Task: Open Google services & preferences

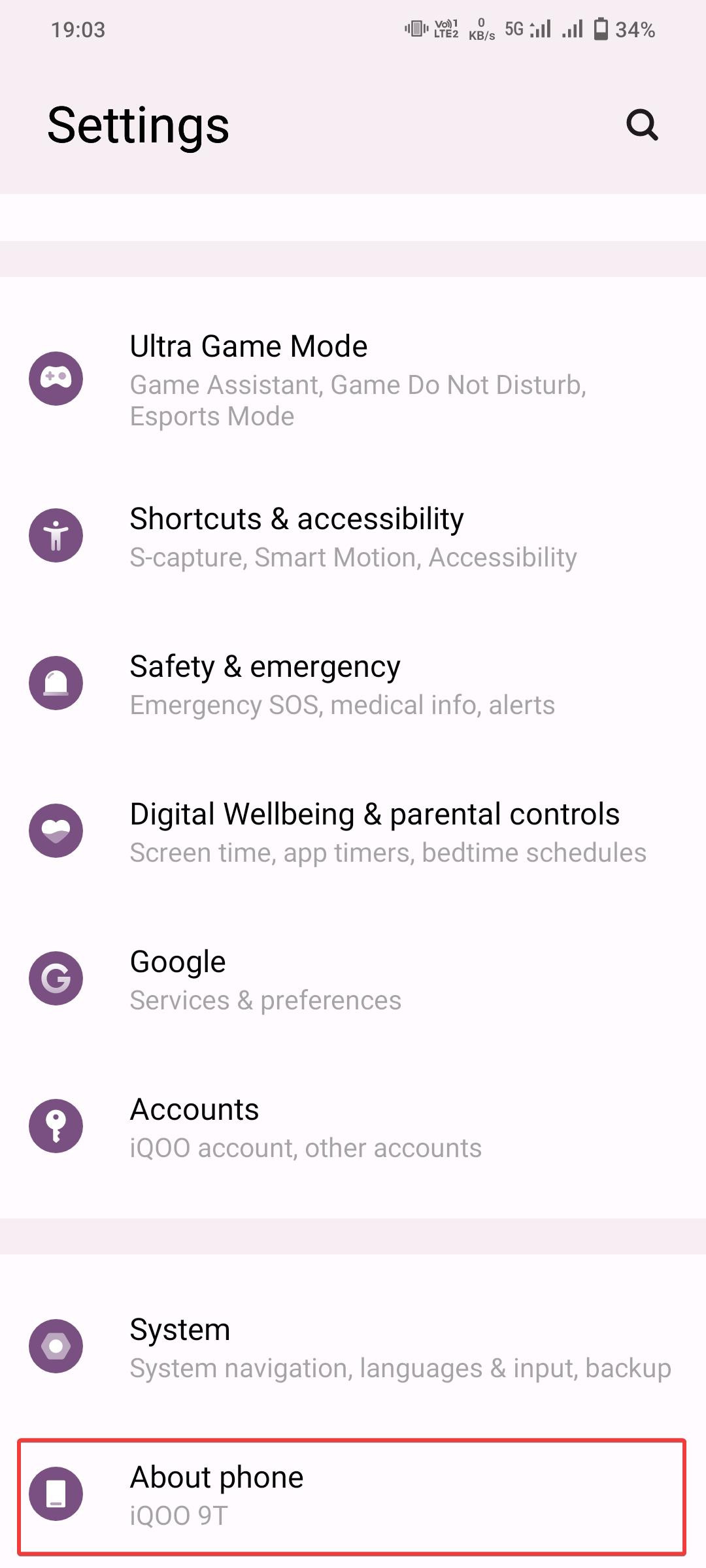Action: point(353,979)
